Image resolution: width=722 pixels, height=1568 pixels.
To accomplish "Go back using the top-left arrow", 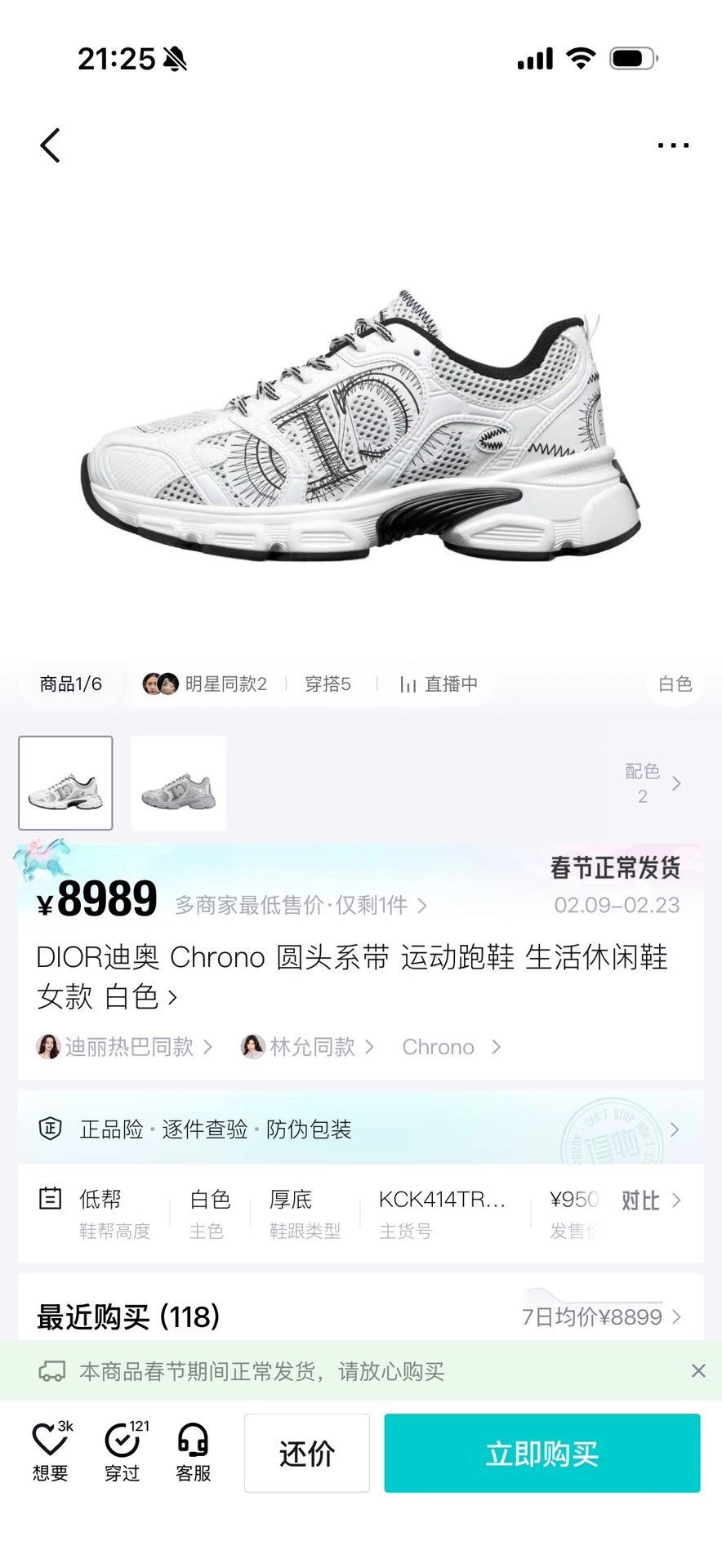I will [51, 145].
